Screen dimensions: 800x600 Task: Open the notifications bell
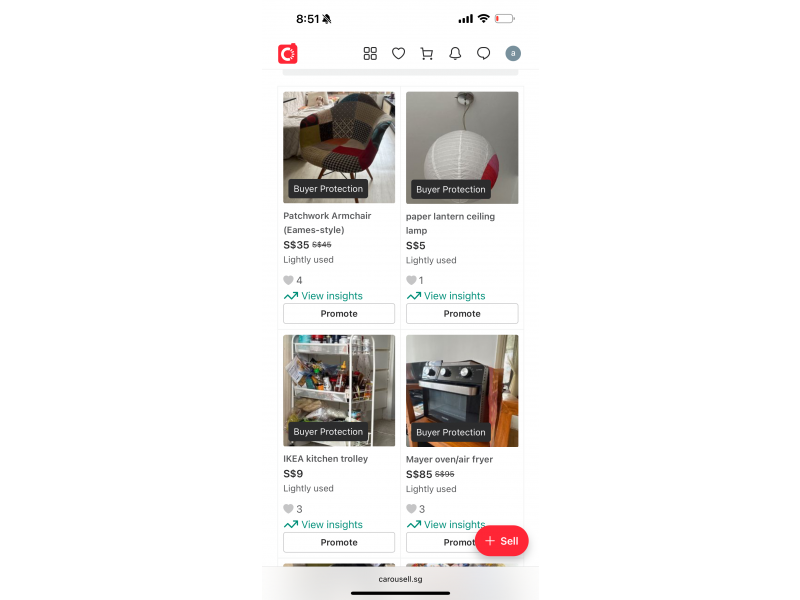pos(455,54)
